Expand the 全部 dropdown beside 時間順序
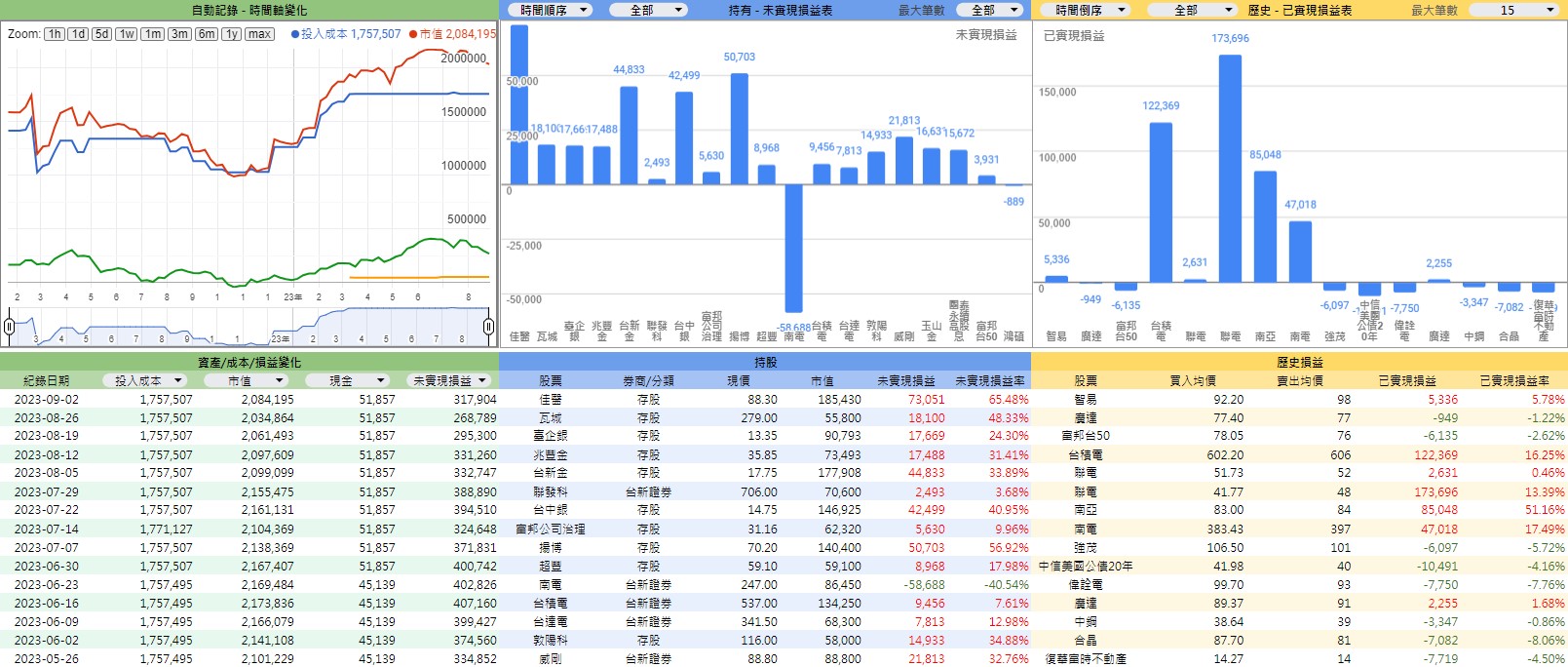1568x667 pixels. pyautogui.click(x=649, y=10)
